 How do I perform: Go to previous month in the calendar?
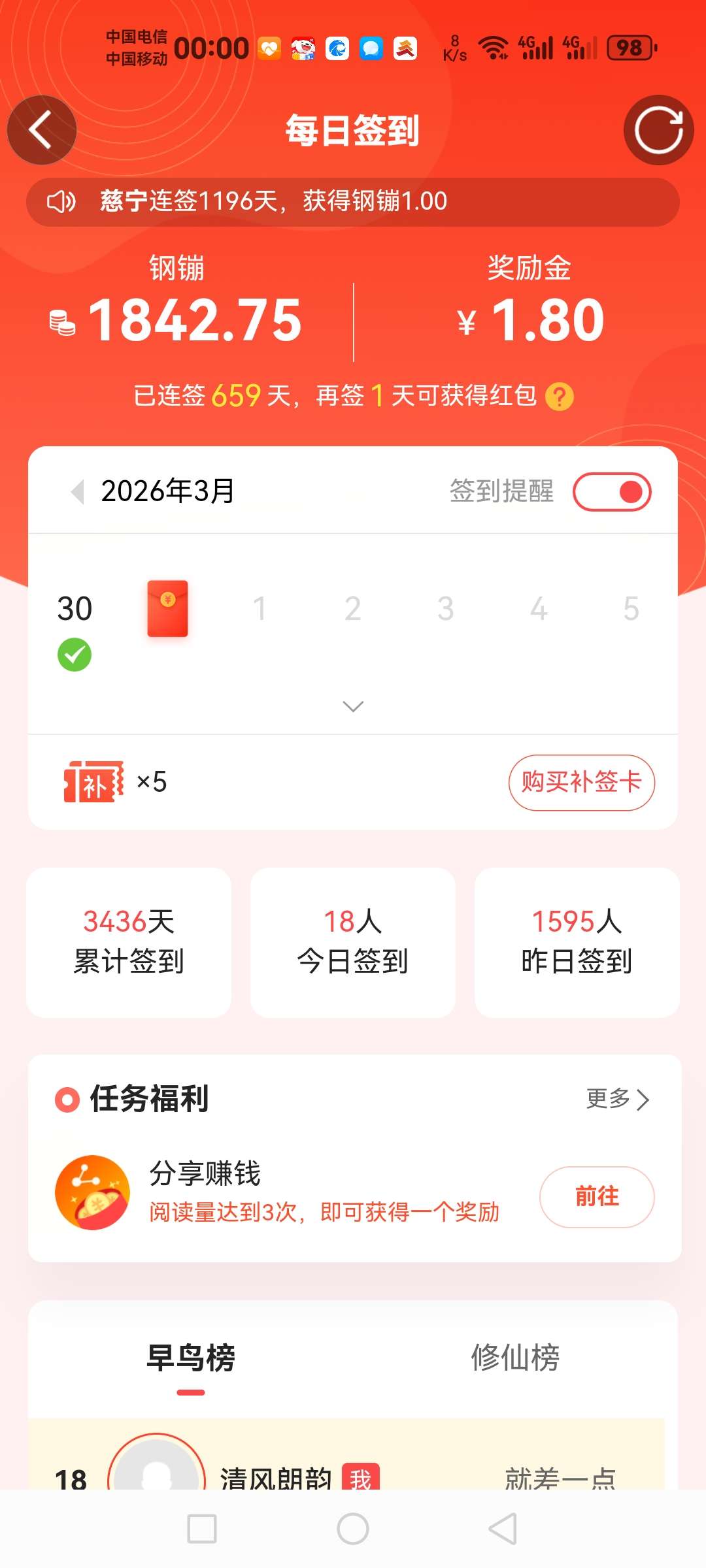78,491
